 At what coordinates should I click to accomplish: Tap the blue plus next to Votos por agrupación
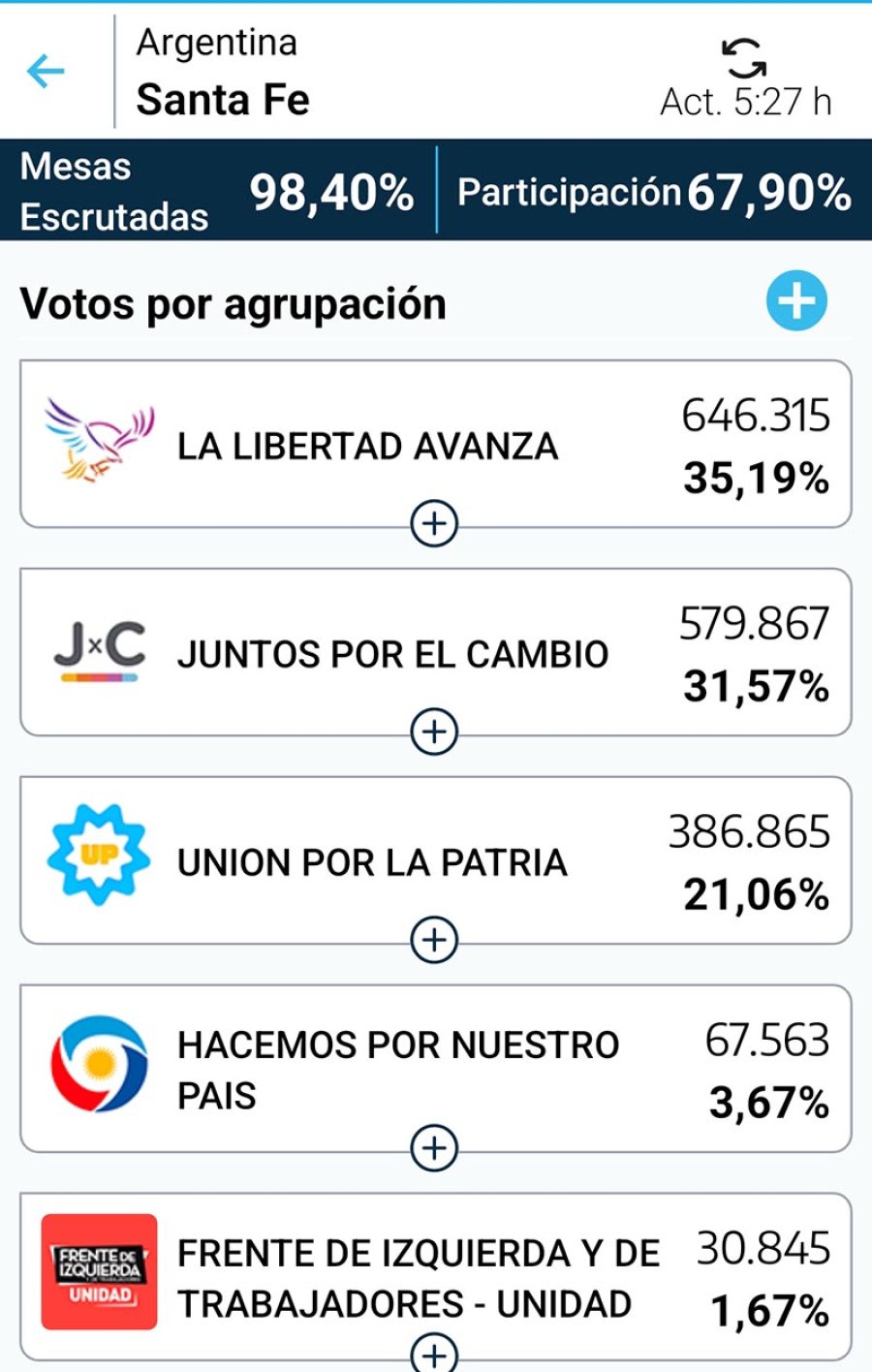coord(796,301)
